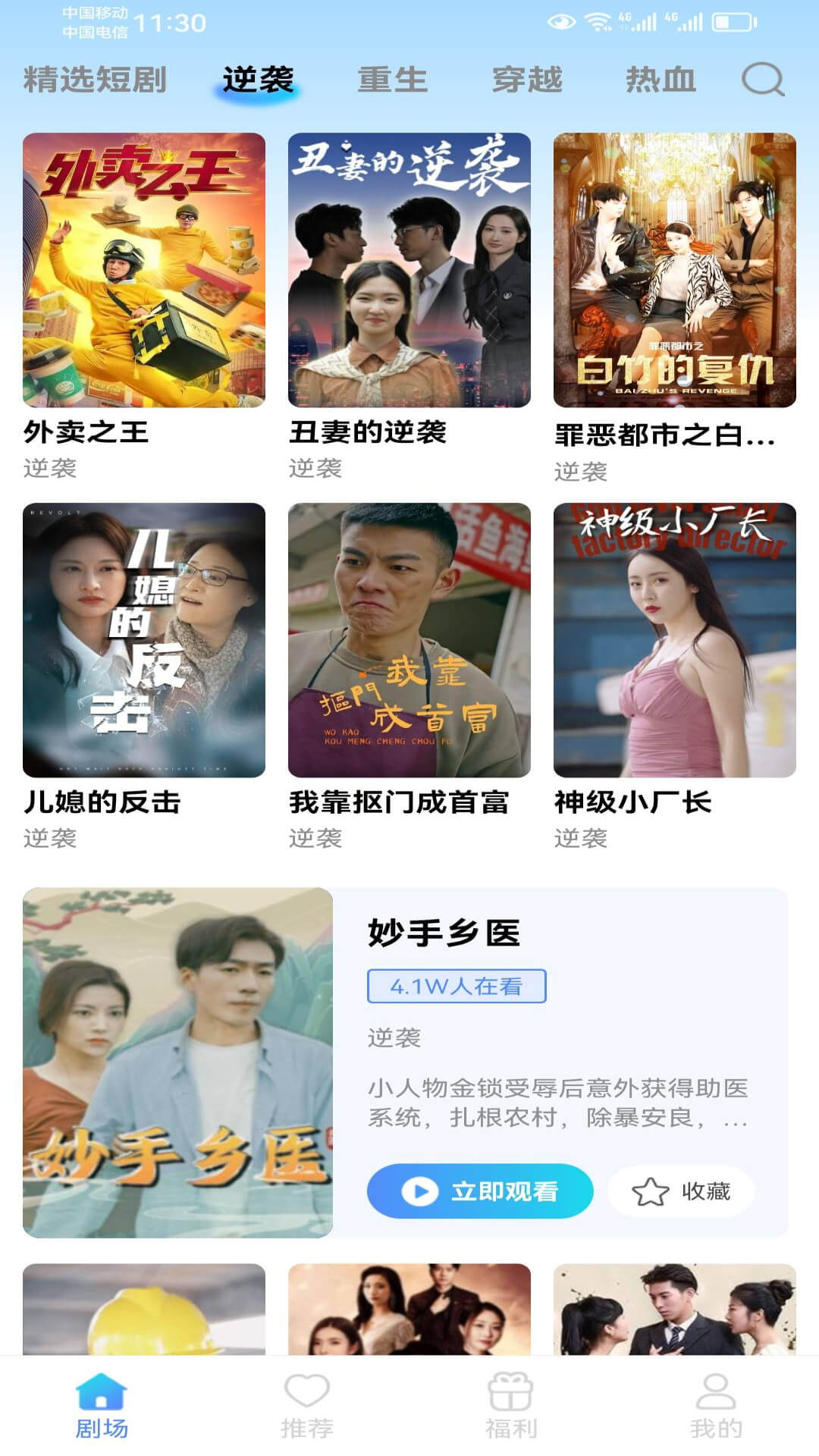
Task: Switch to the 精选短剧 tab
Action: pyautogui.click(x=95, y=80)
